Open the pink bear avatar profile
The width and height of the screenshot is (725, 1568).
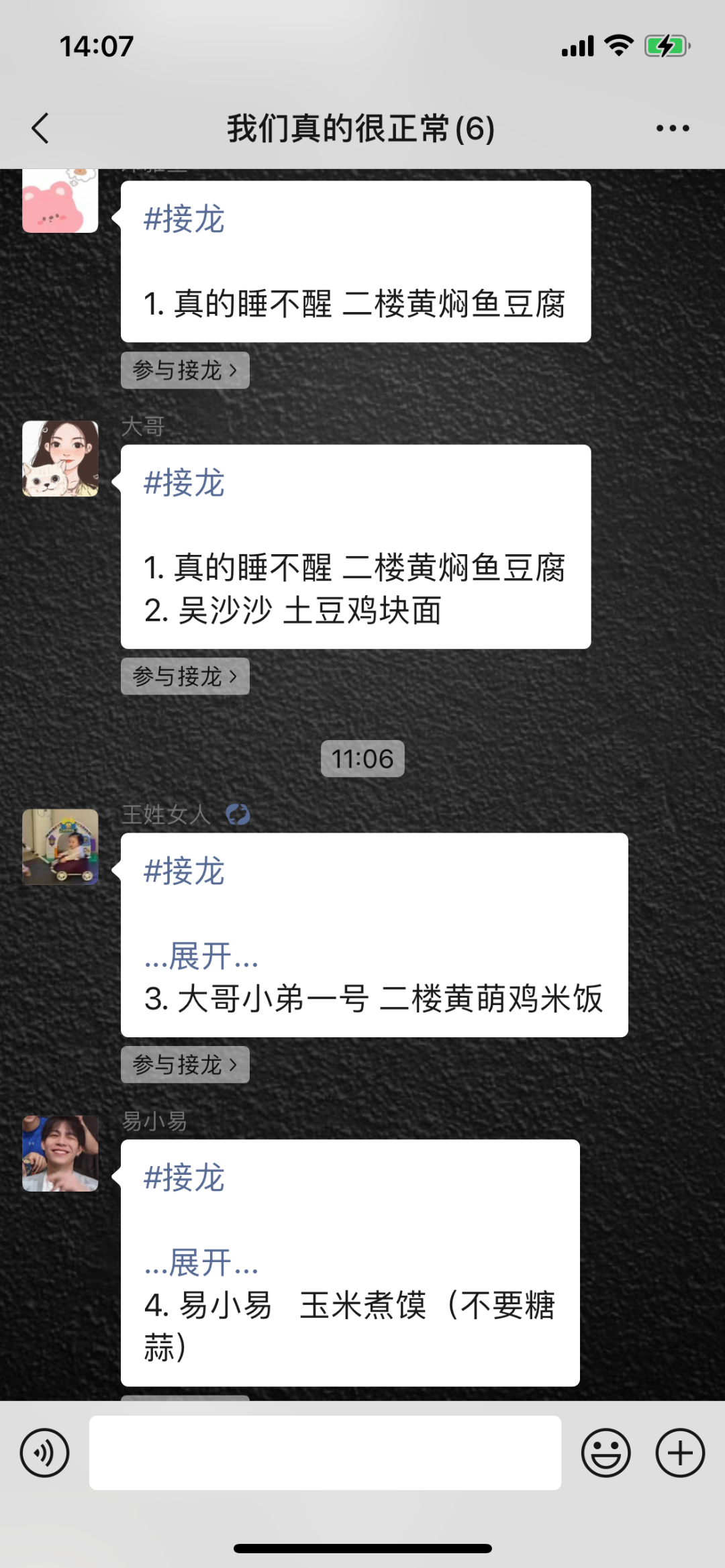point(60,201)
